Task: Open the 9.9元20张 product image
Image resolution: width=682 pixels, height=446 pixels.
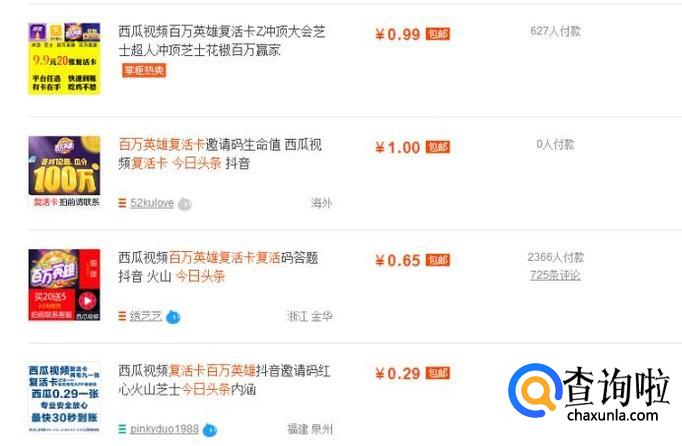Action: click(x=64, y=58)
